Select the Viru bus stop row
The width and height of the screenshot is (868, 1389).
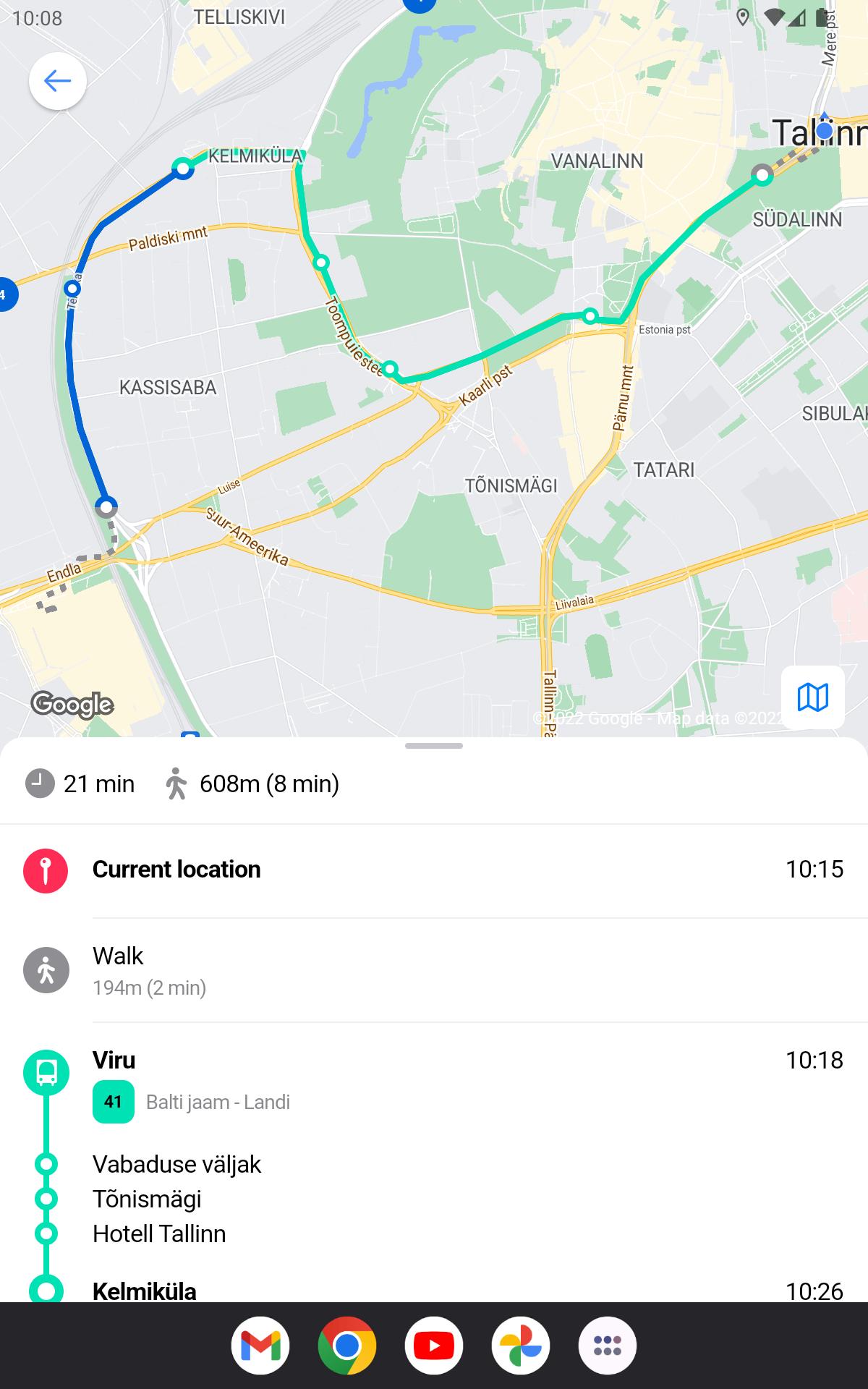(434, 1081)
